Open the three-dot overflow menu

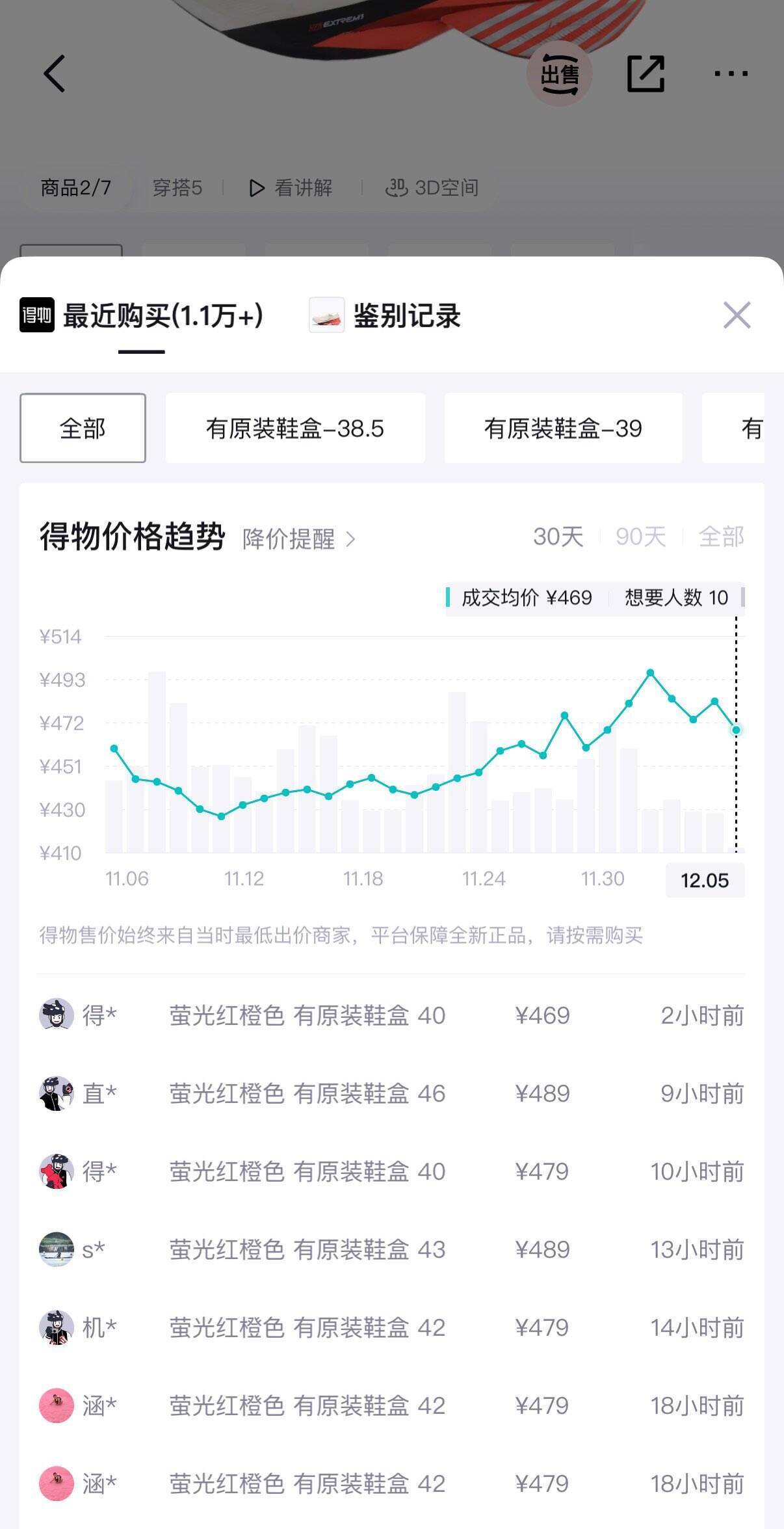pyautogui.click(x=731, y=73)
